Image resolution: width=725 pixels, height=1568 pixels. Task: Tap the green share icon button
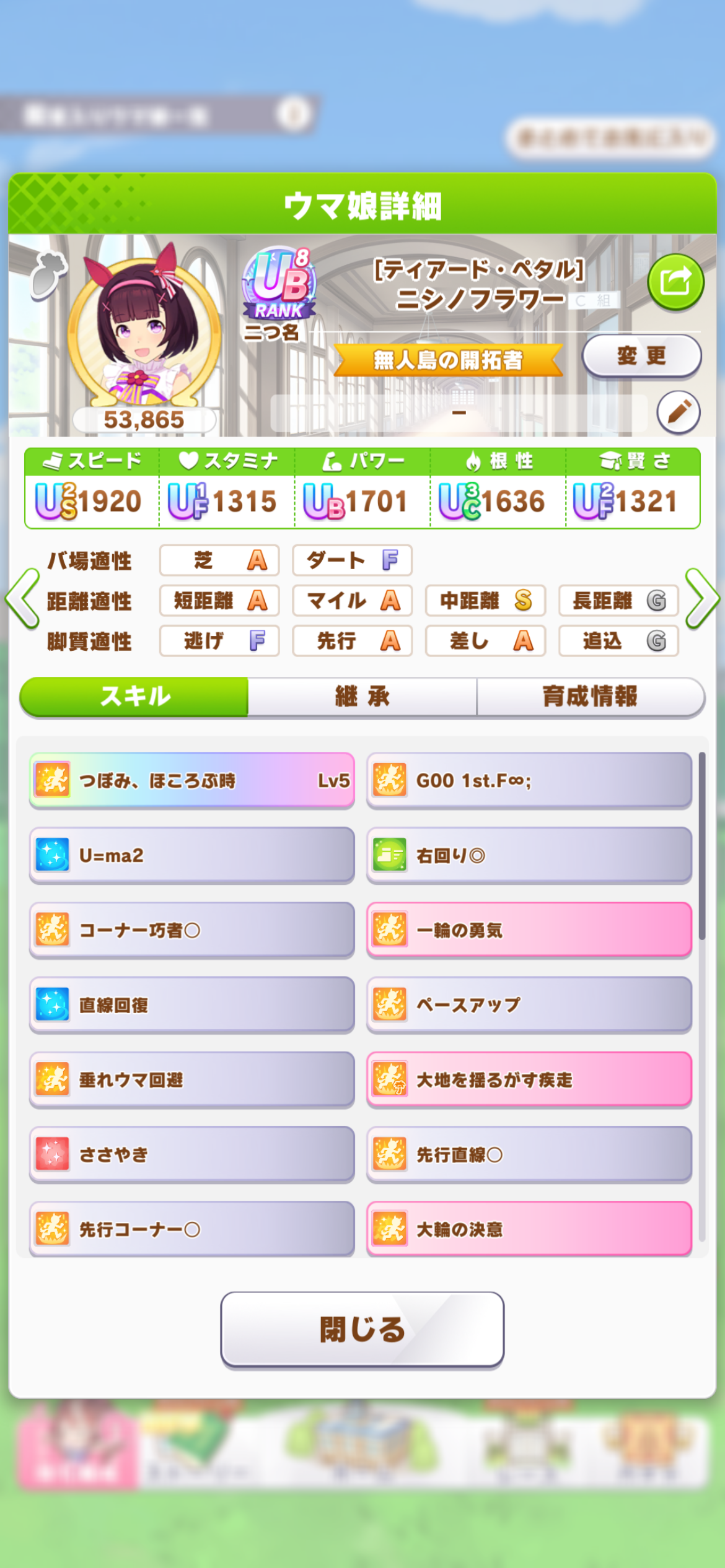(675, 283)
